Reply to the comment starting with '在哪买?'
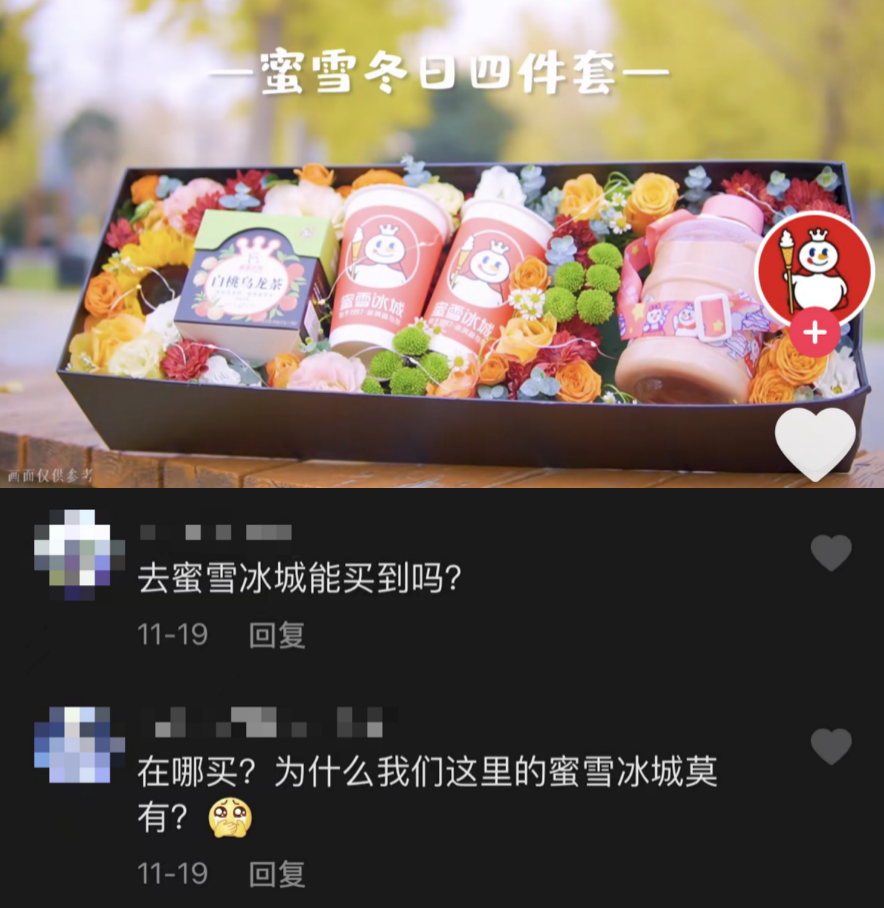The image size is (884, 908). [277, 873]
